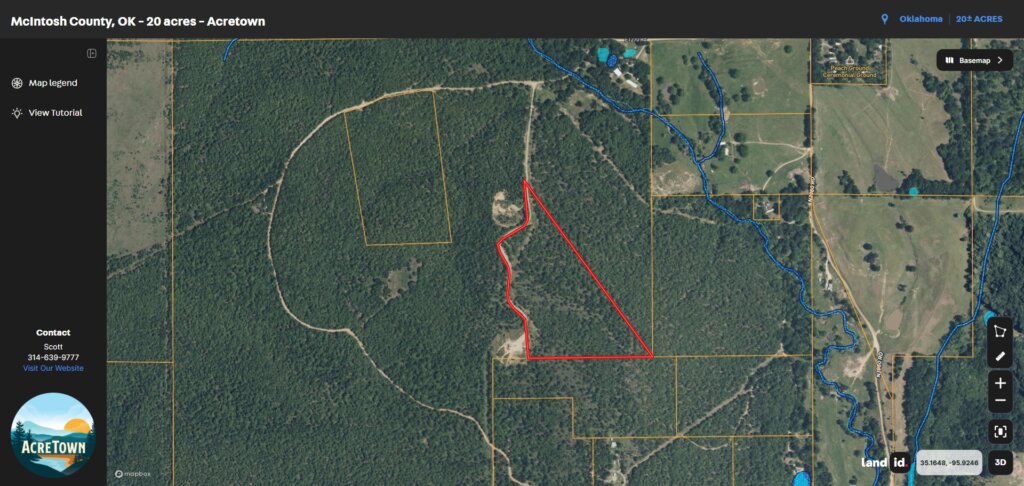Select the ruler measure tool

pyautogui.click(x=1000, y=356)
